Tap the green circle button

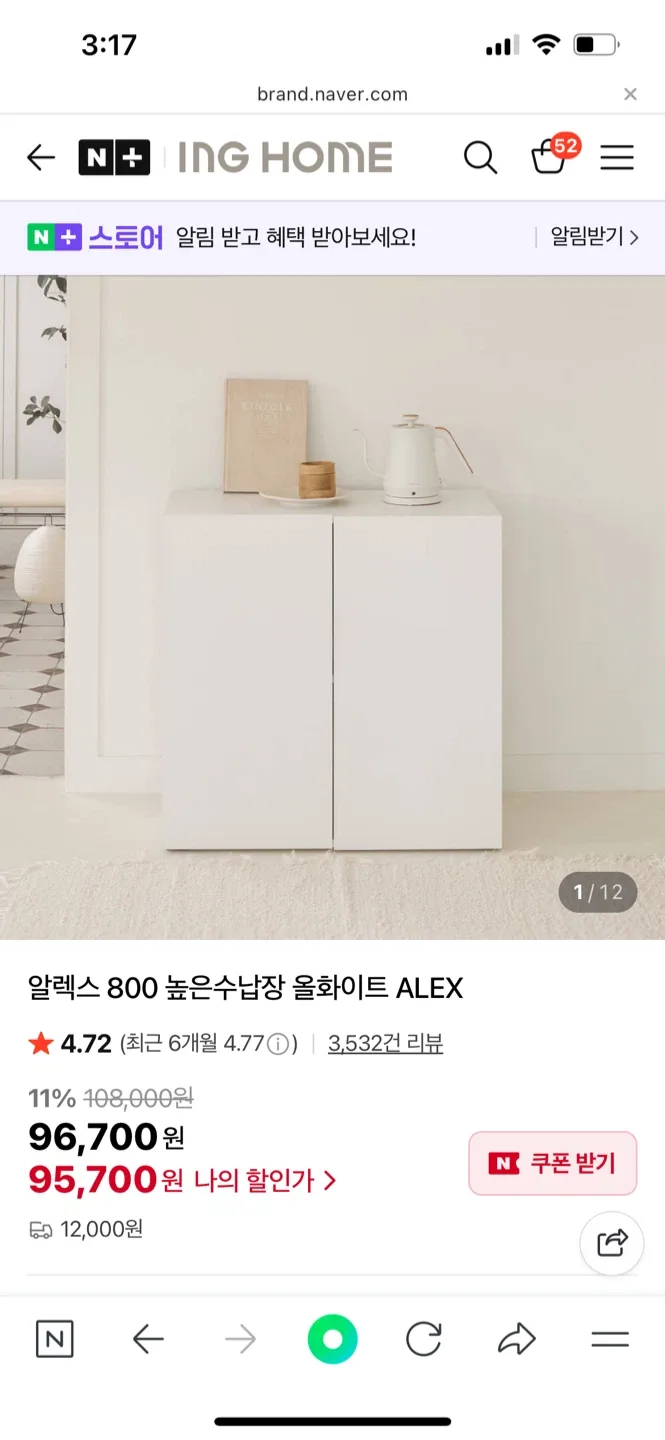(332, 1339)
